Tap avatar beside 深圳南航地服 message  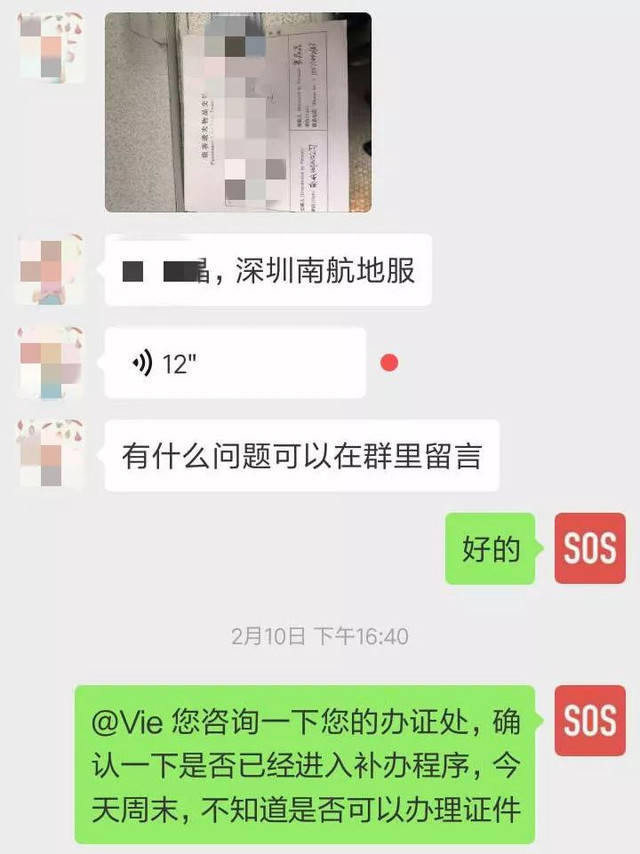tap(51, 270)
